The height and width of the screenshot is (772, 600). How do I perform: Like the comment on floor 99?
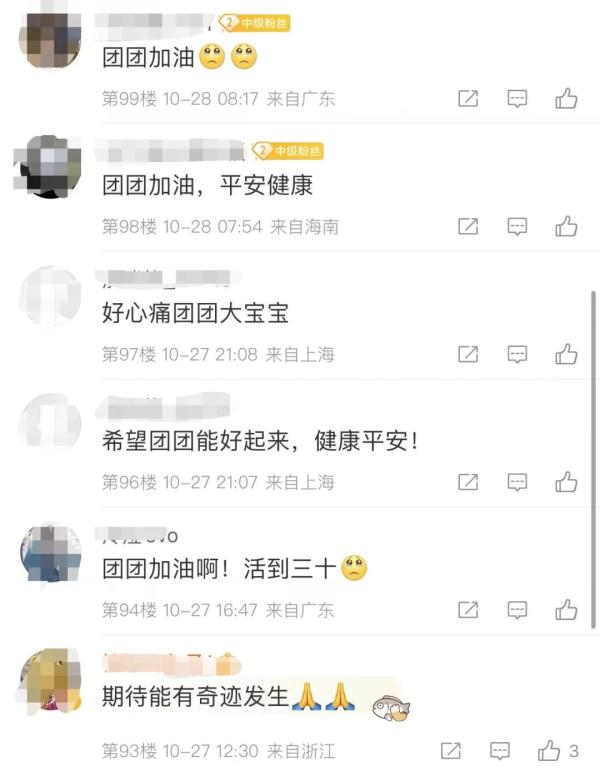tap(567, 98)
